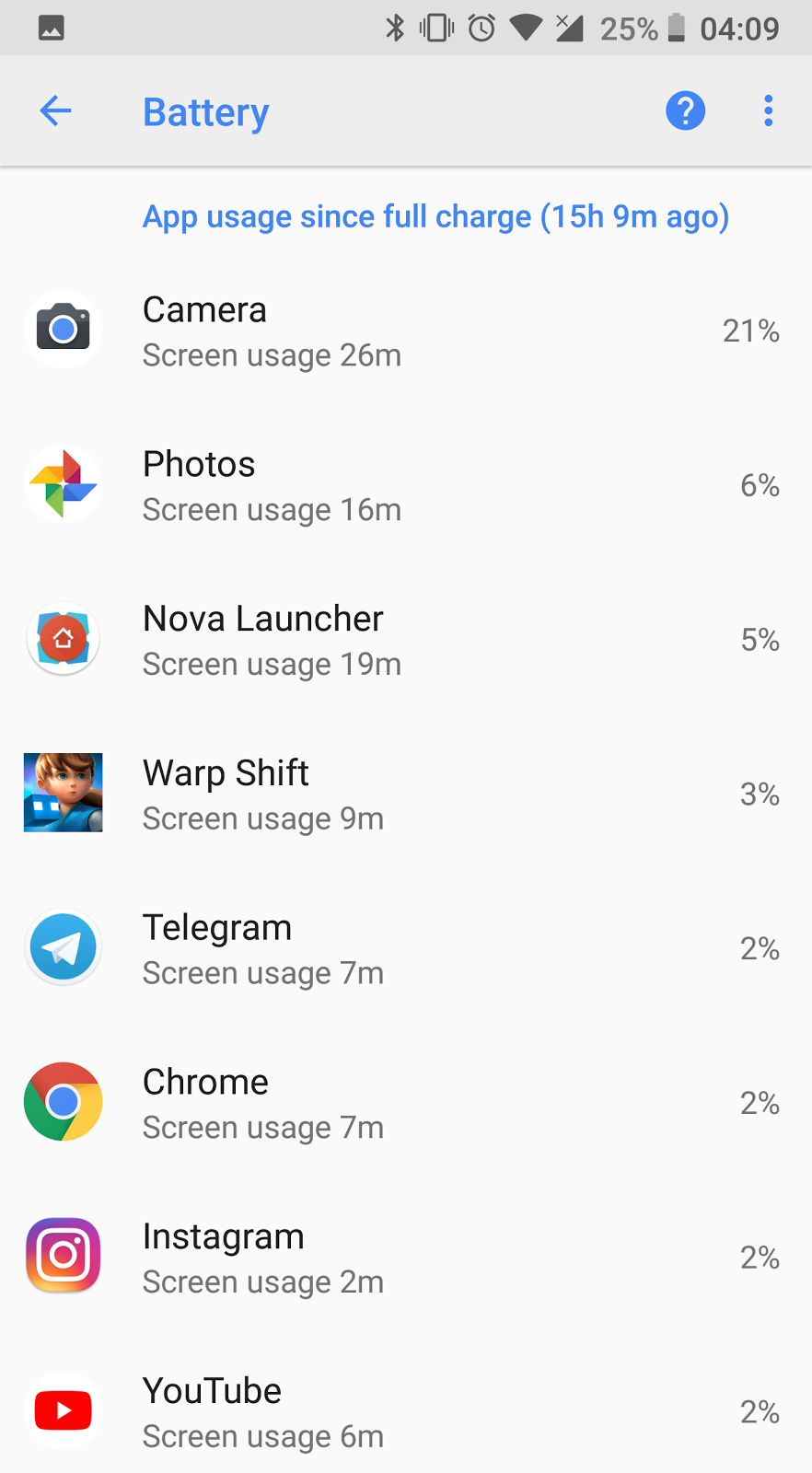Select the Instagram row
This screenshot has width=812, height=1473.
(406, 1258)
